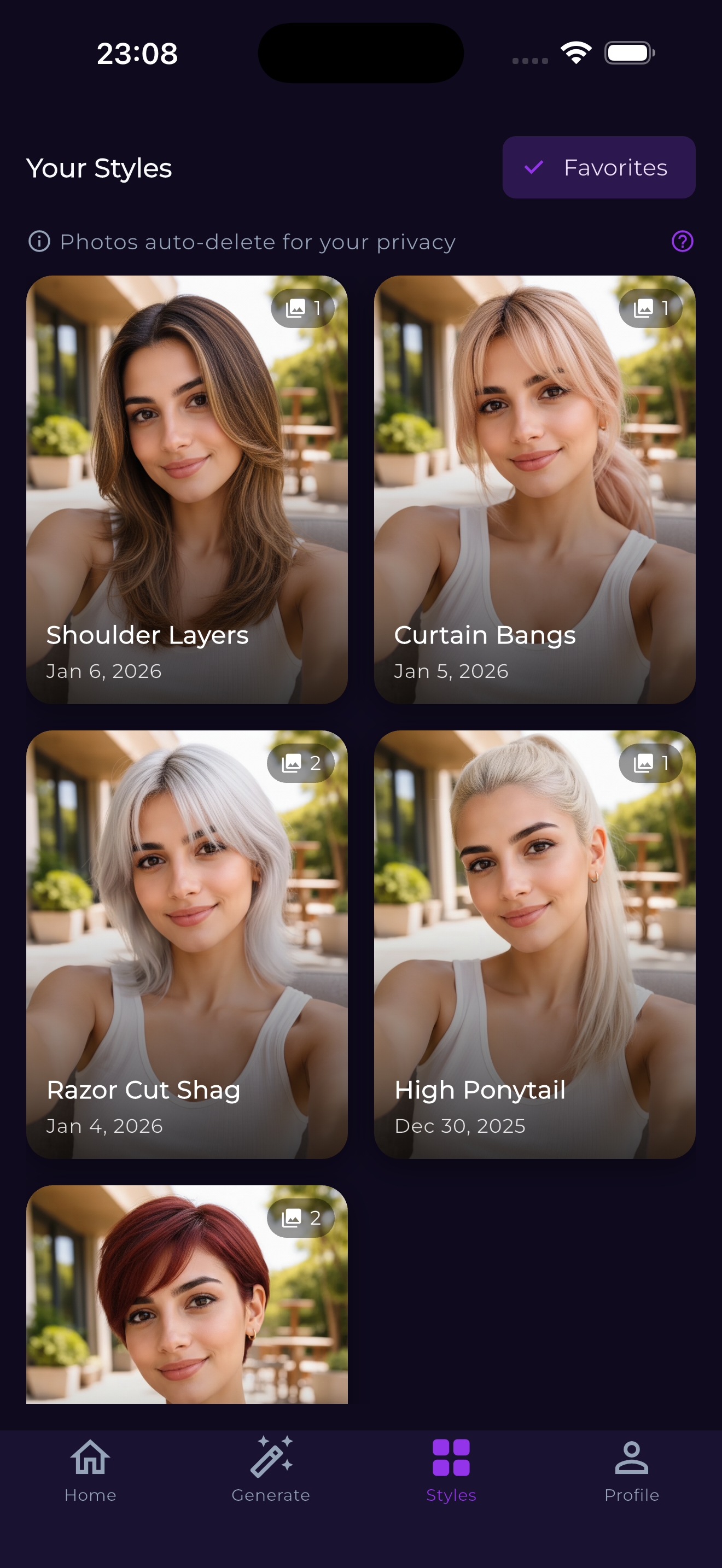722x1568 pixels.
Task: Toggle the Favorites filter button
Action: pyautogui.click(x=598, y=167)
